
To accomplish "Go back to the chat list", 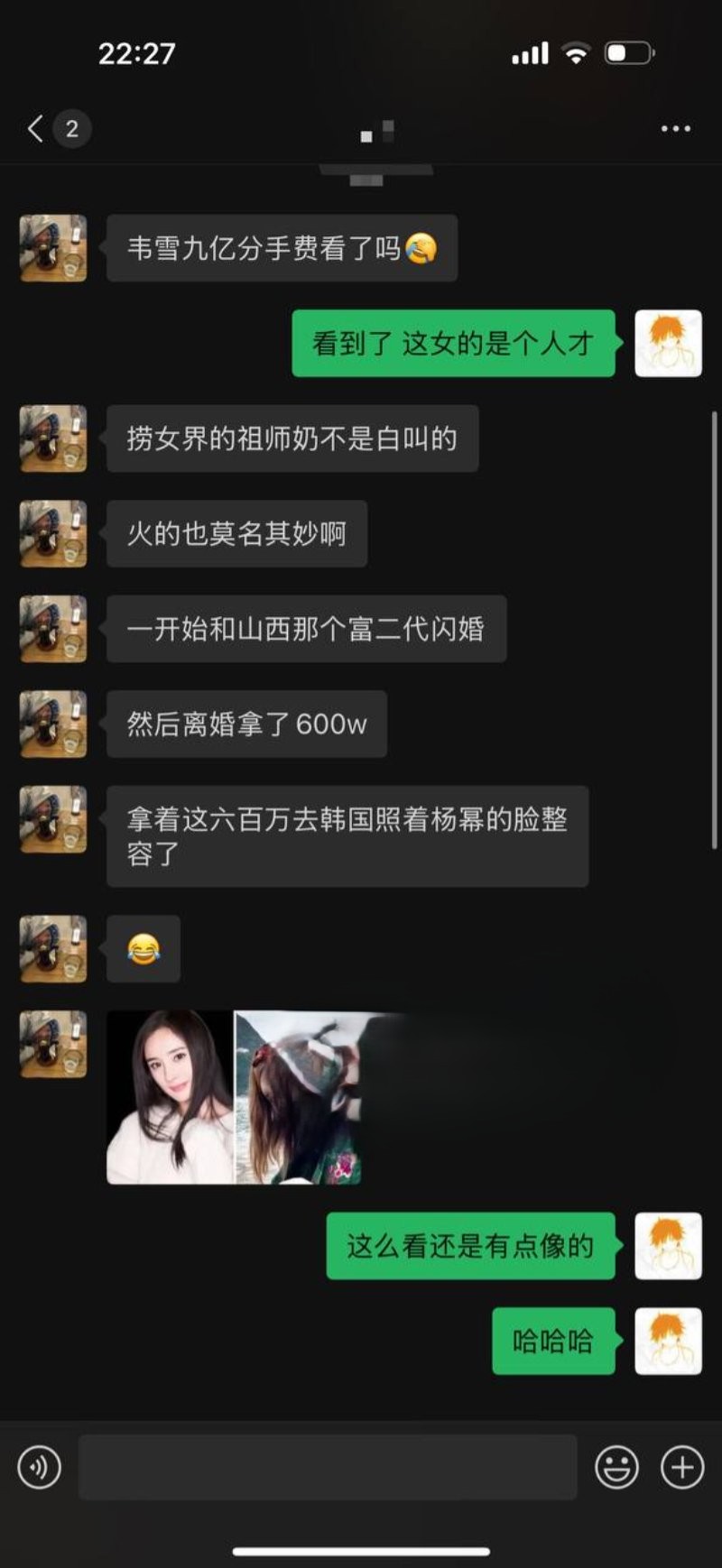I will (36, 128).
